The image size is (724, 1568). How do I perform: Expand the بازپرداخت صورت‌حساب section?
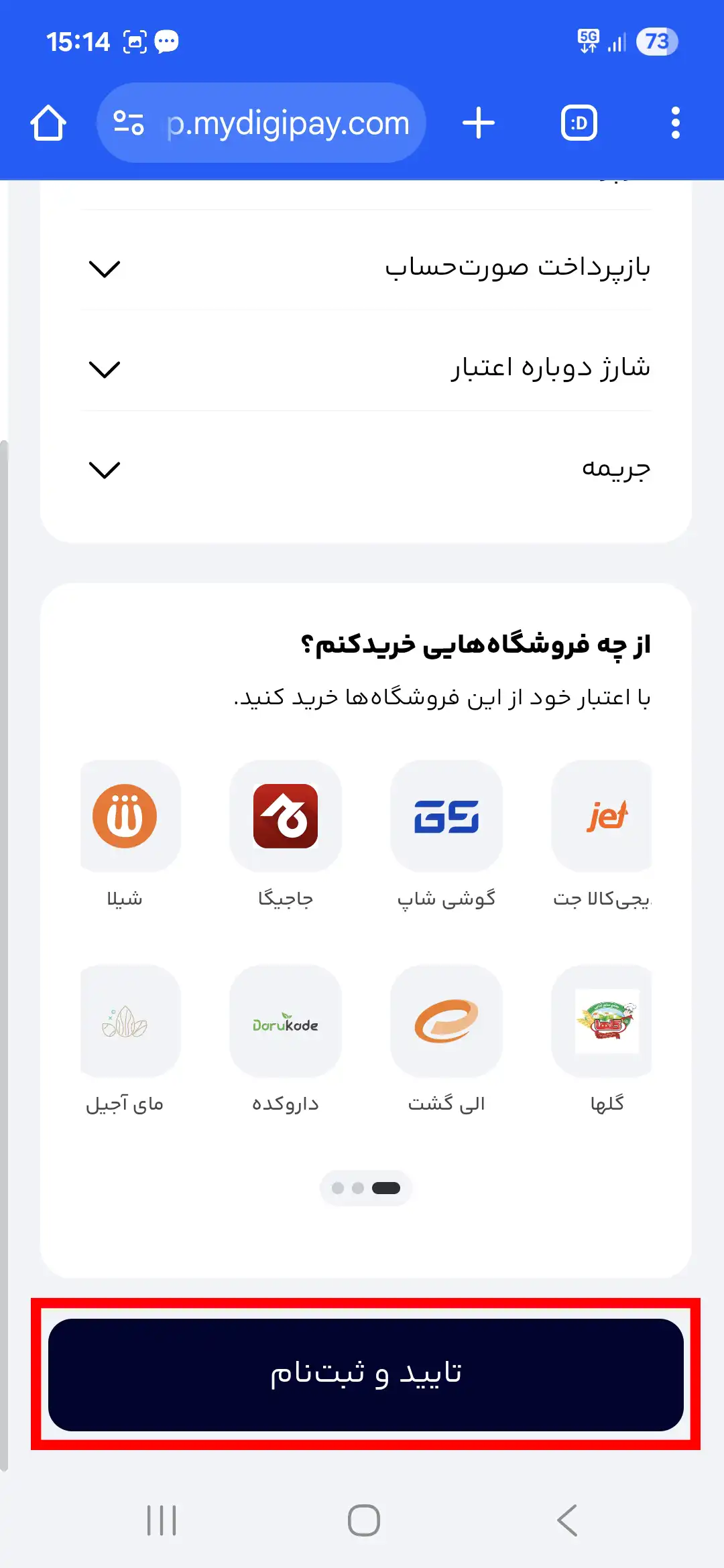(366, 268)
